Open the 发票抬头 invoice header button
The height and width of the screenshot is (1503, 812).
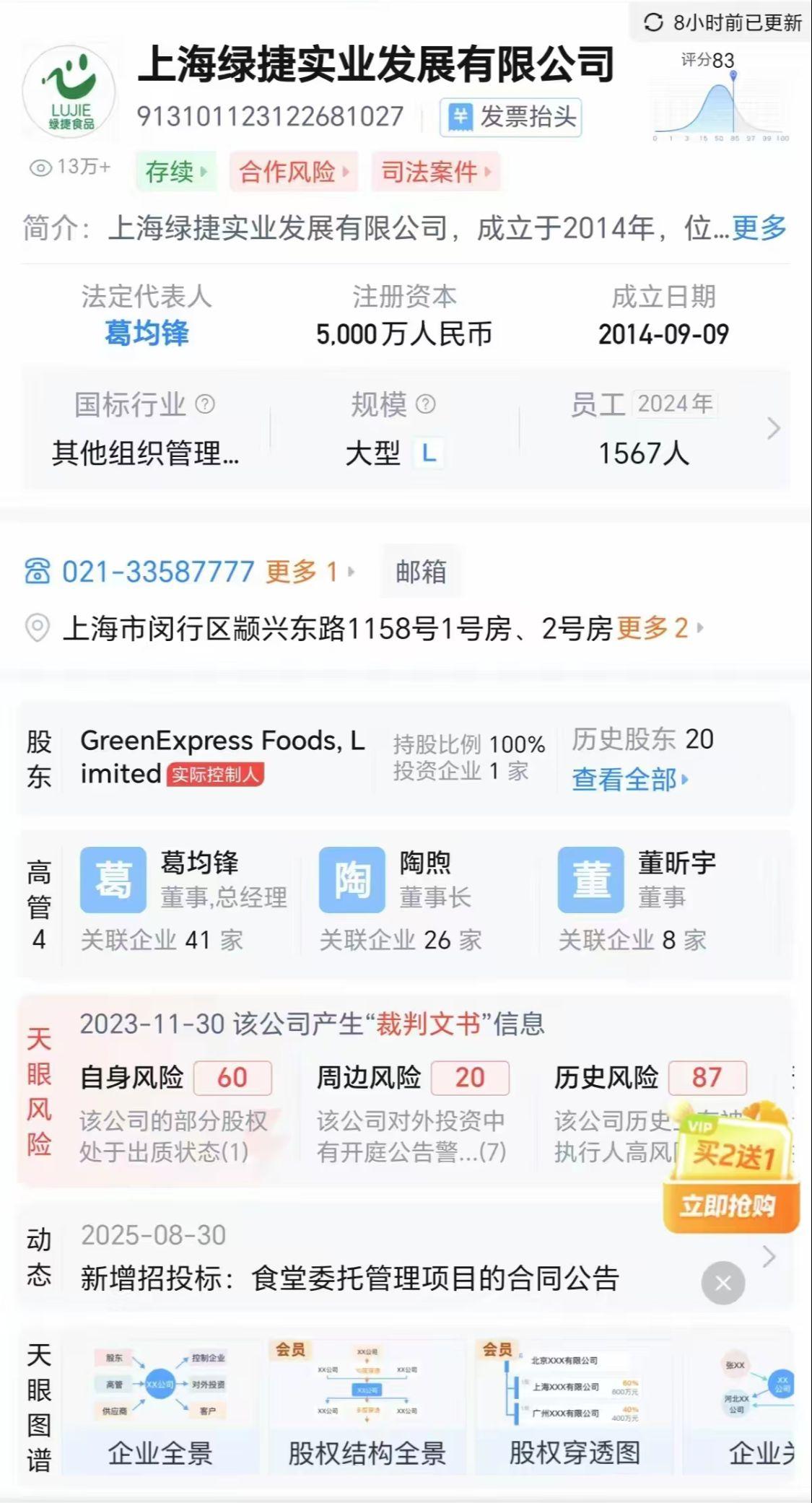(x=511, y=117)
